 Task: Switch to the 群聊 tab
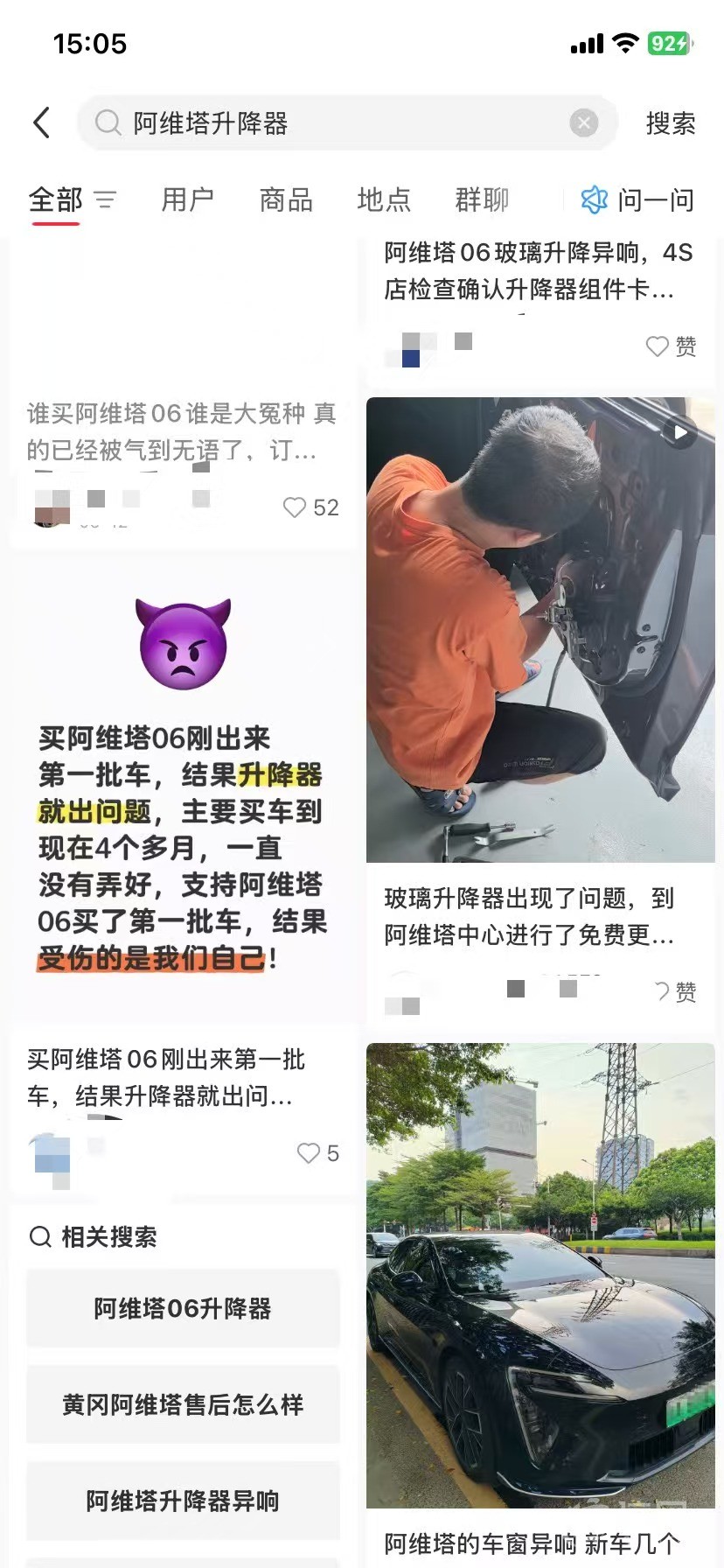(x=482, y=200)
